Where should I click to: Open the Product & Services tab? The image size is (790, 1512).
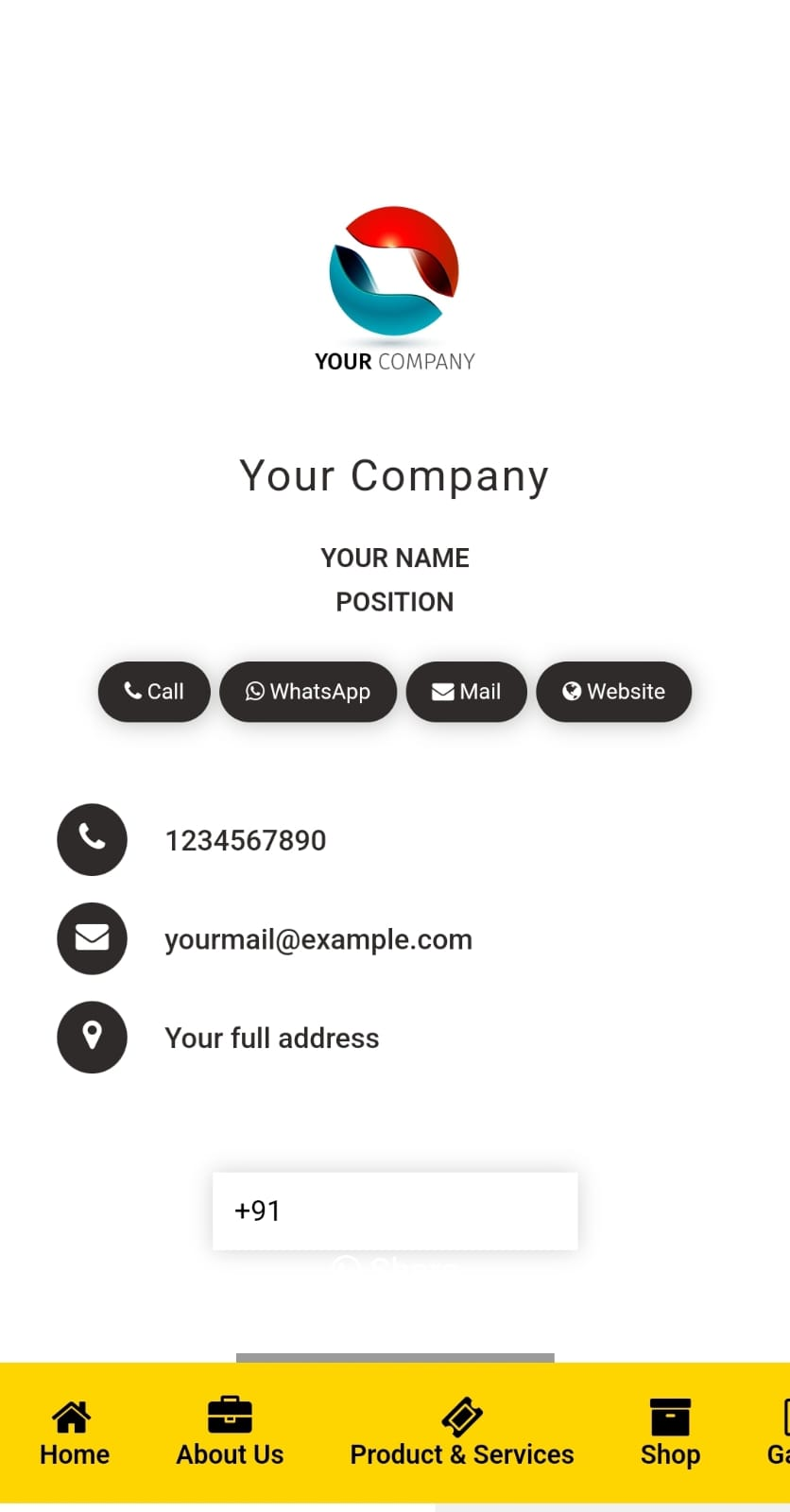461,1433
